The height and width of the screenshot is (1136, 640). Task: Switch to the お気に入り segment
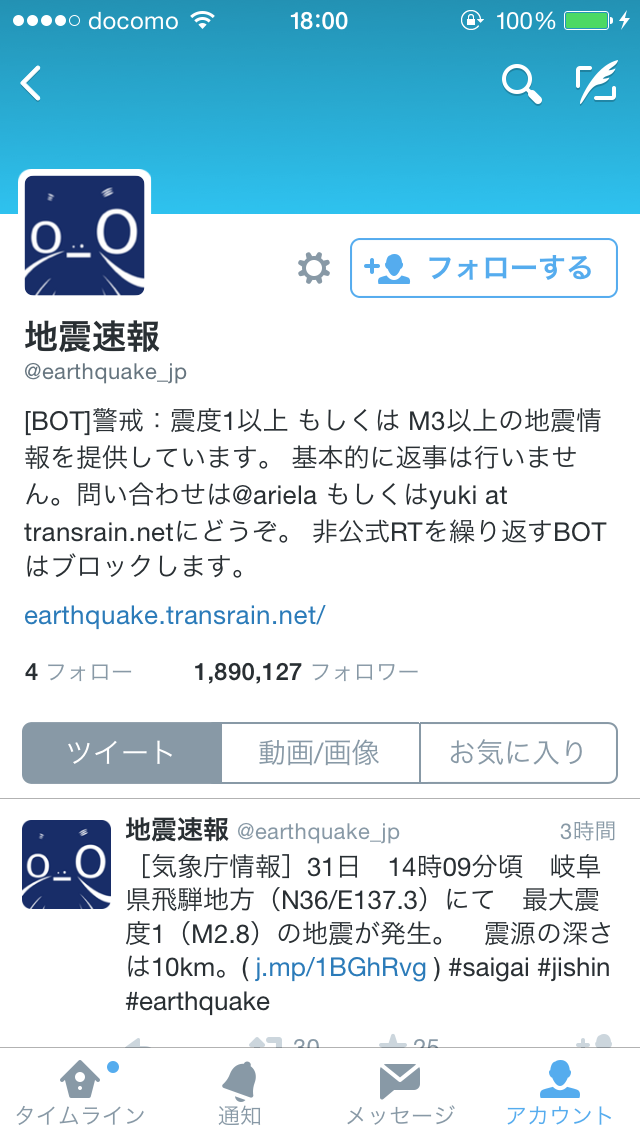click(518, 753)
